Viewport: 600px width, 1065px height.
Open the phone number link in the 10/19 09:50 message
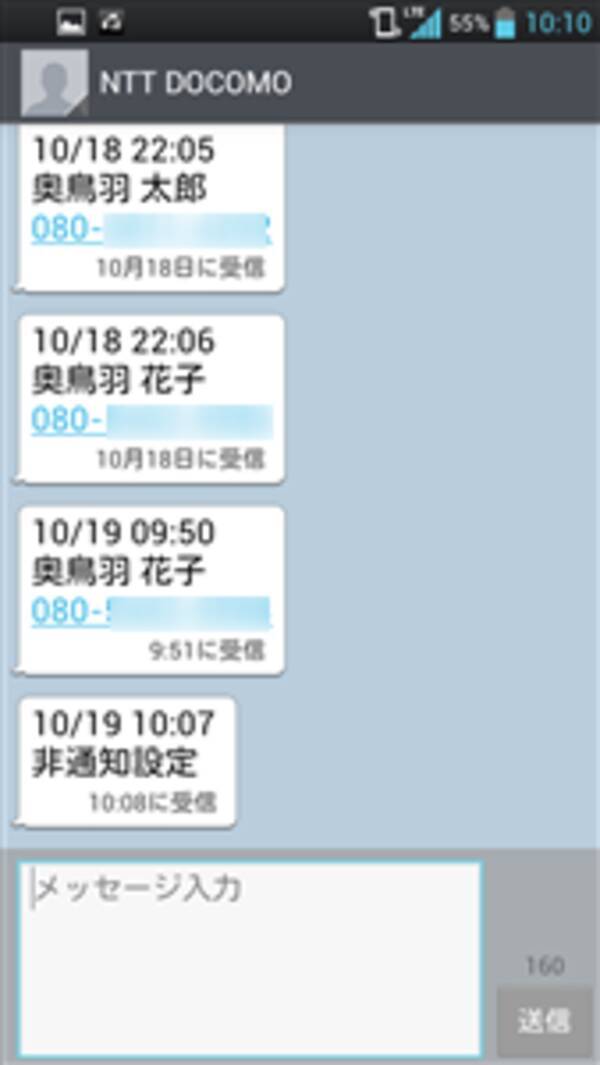click(x=150, y=612)
